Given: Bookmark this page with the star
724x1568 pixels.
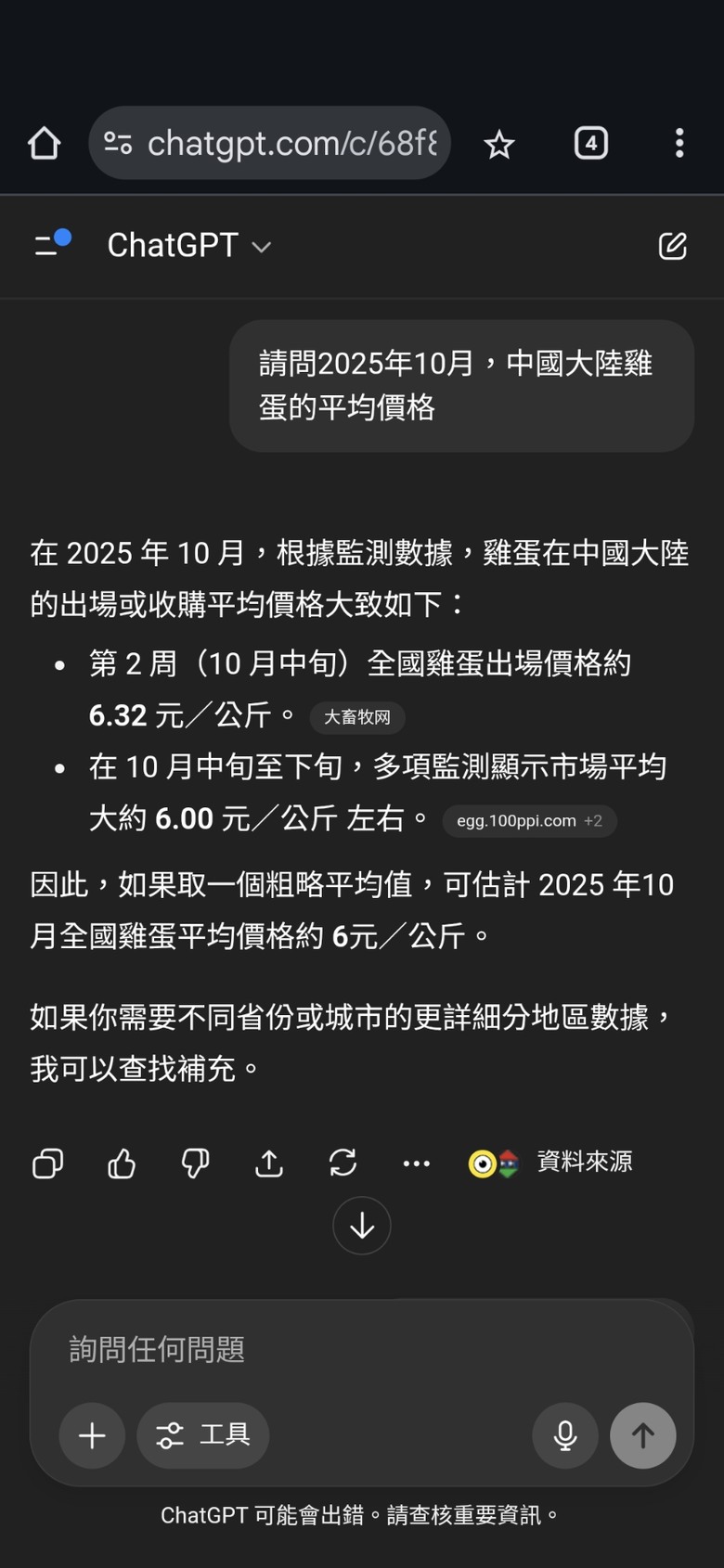Looking at the screenshot, I should (x=499, y=144).
